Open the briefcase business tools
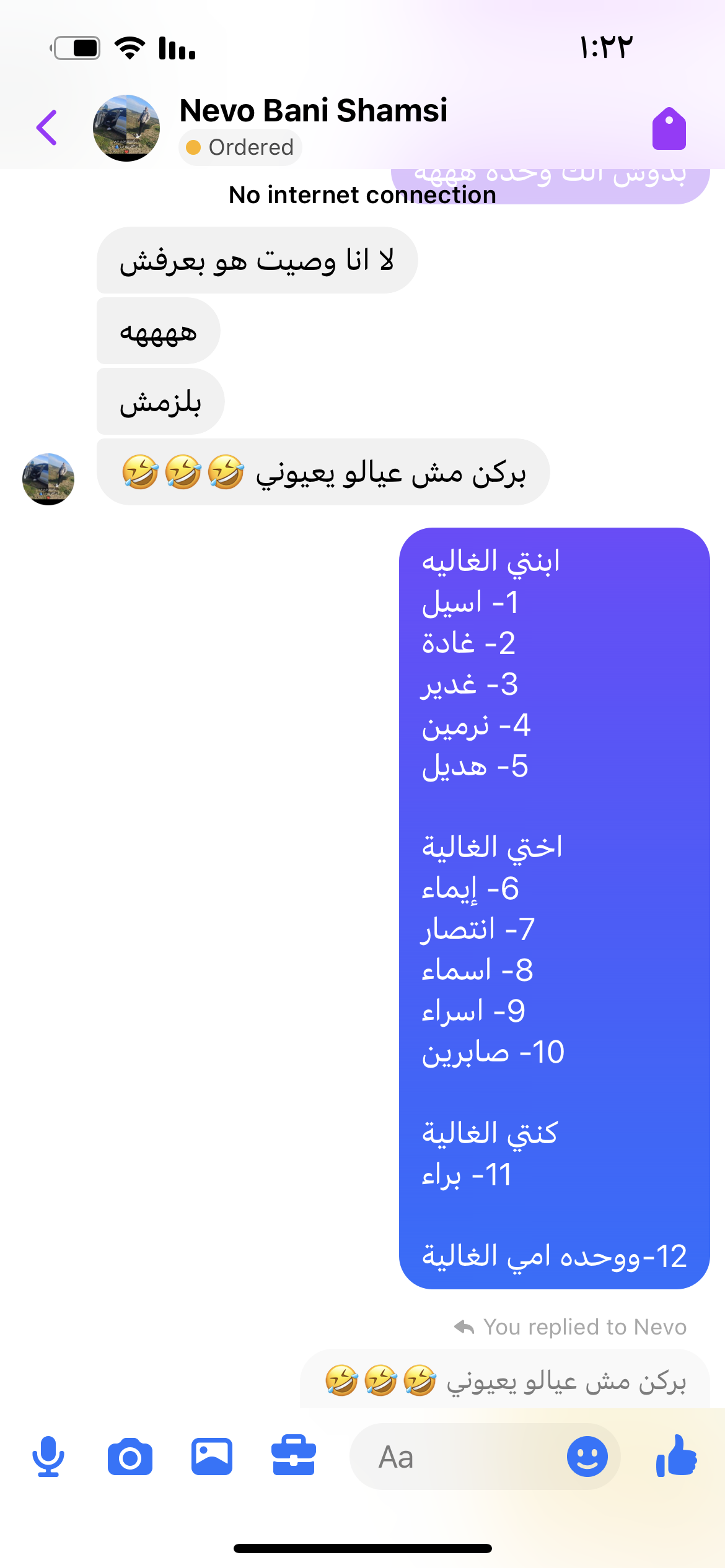725x1568 pixels. click(x=294, y=1457)
